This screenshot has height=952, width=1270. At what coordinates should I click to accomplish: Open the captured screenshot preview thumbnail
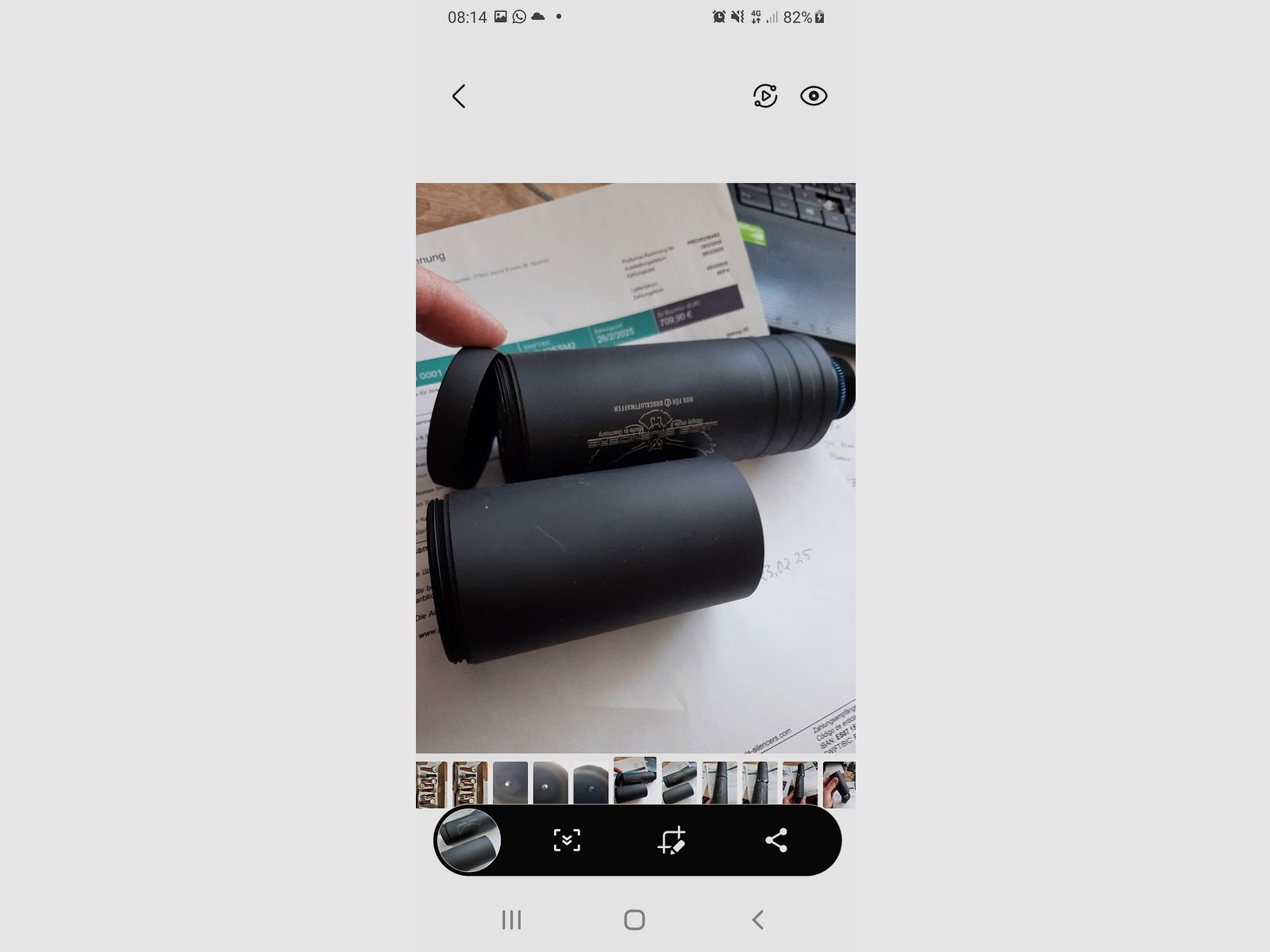click(x=468, y=839)
